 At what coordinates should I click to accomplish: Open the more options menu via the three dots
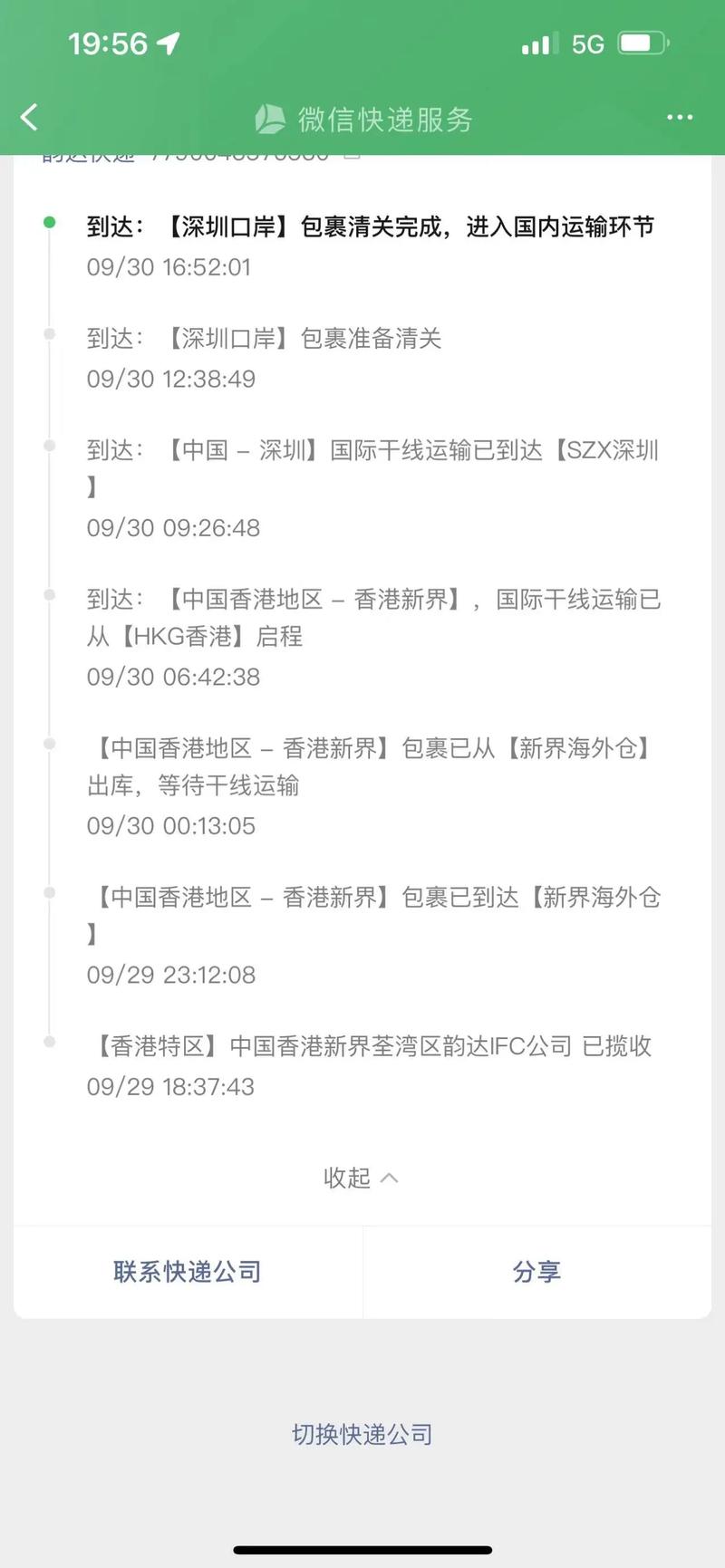tap(678, 118)
